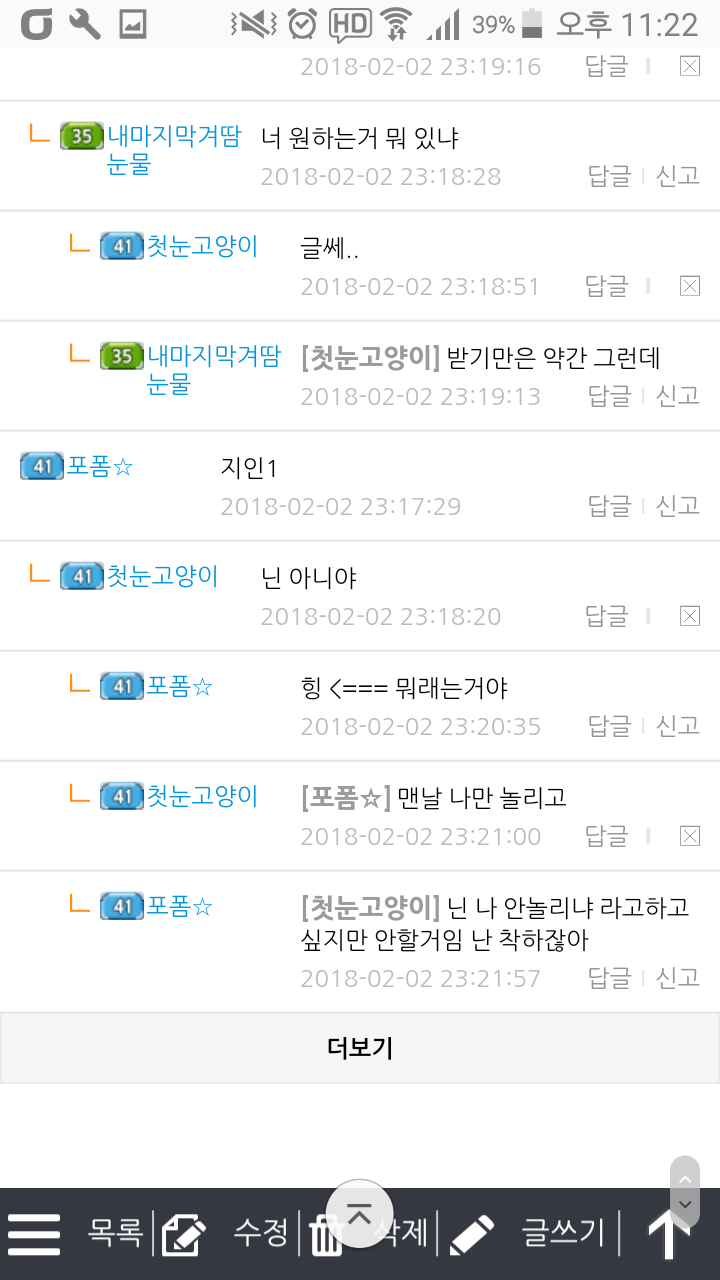Viewport: 720px width, 1280px height.
Task: Reply to 맨날 나만 놀리고 comment
Action: click(607, 836)
